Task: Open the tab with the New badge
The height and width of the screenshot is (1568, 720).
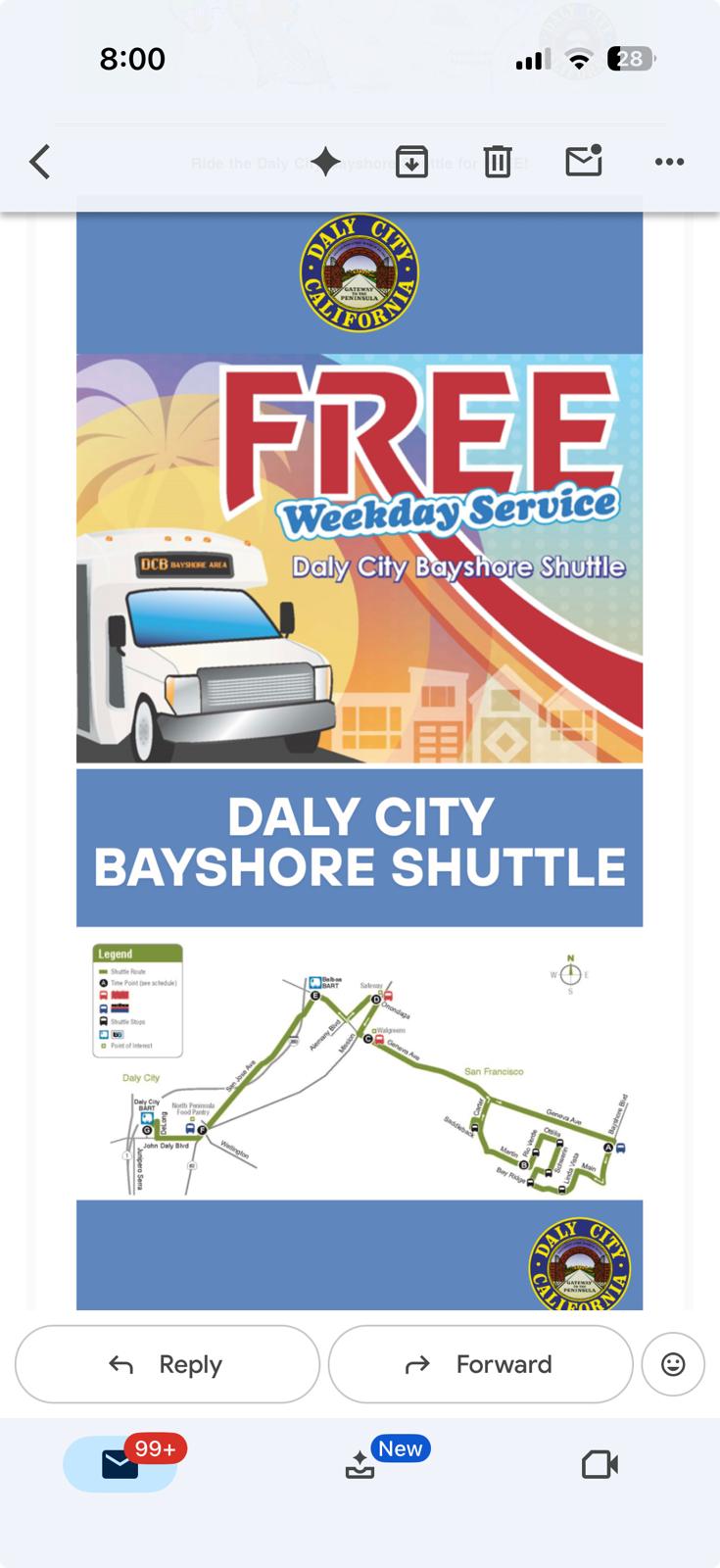Action: [360, 1464]
